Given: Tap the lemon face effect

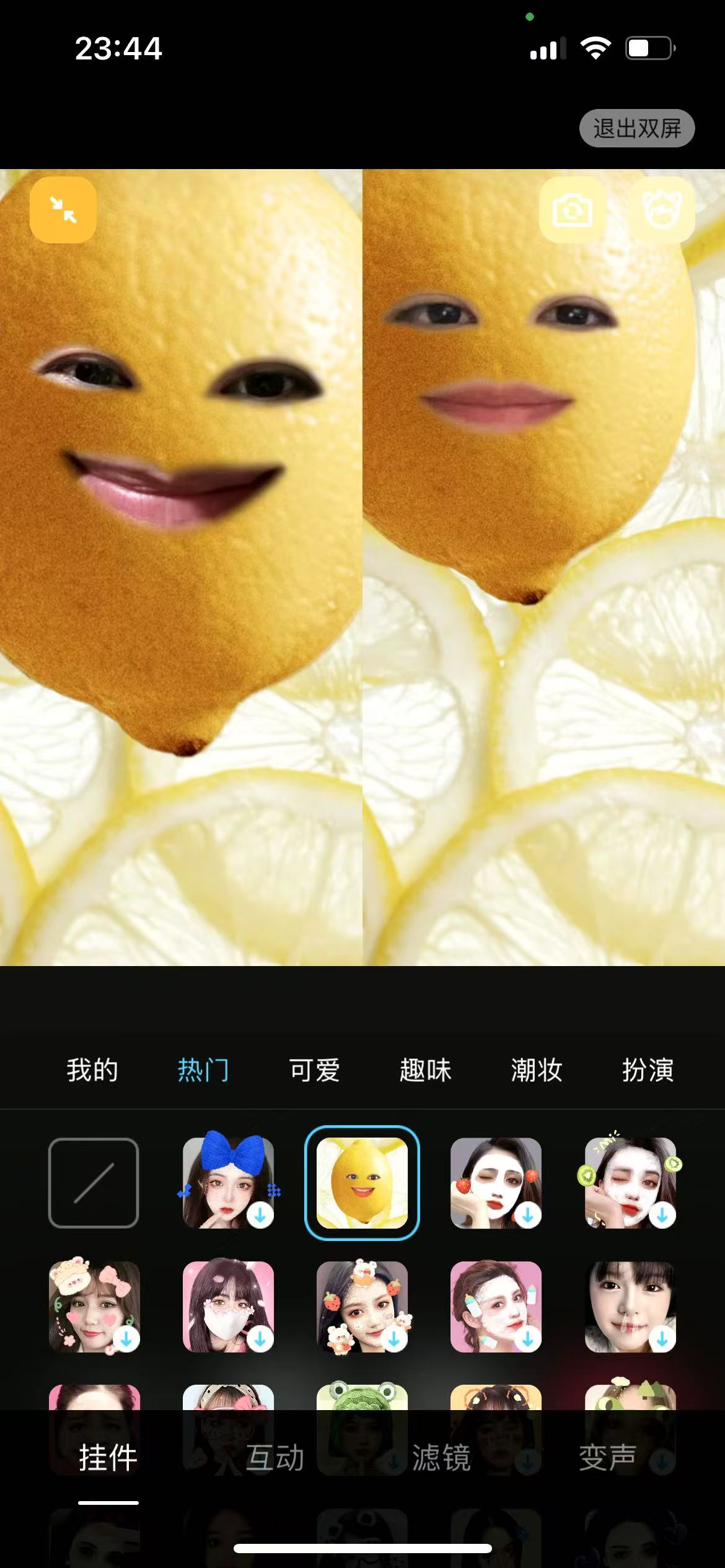Looking at the screenshot, I should click(362, 1183).
